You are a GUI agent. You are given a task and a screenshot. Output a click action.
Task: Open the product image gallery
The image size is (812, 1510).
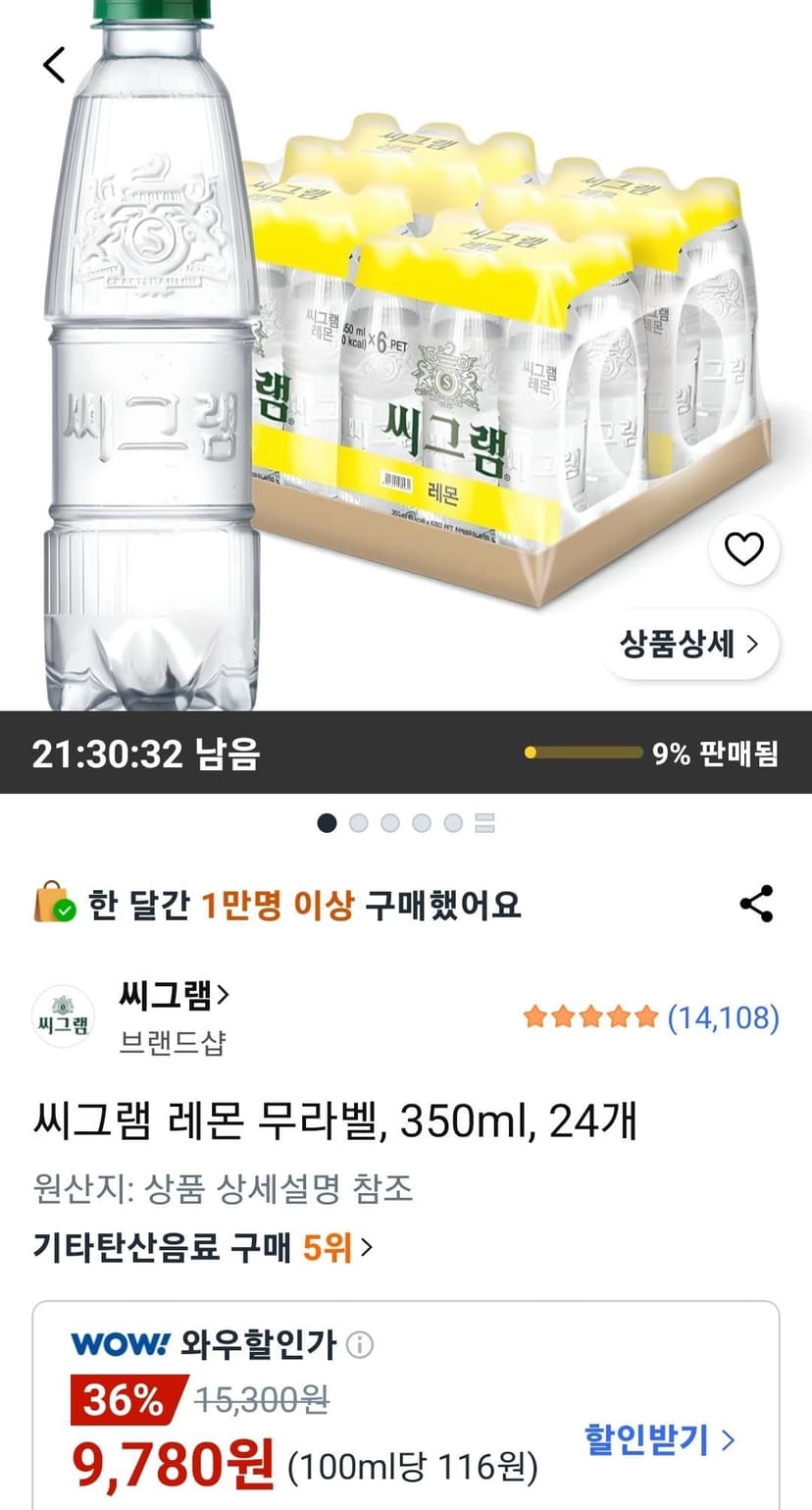406,355
